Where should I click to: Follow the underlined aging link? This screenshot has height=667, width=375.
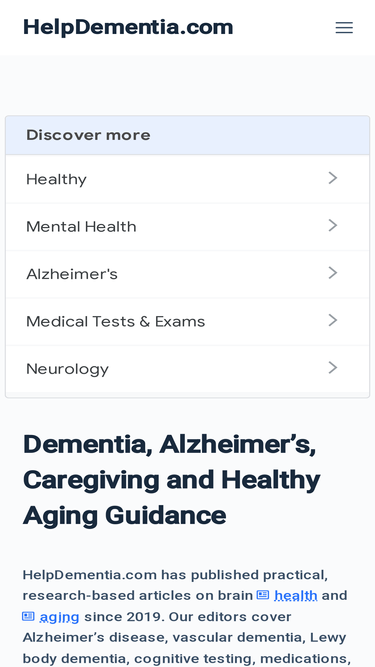[59, 616]
